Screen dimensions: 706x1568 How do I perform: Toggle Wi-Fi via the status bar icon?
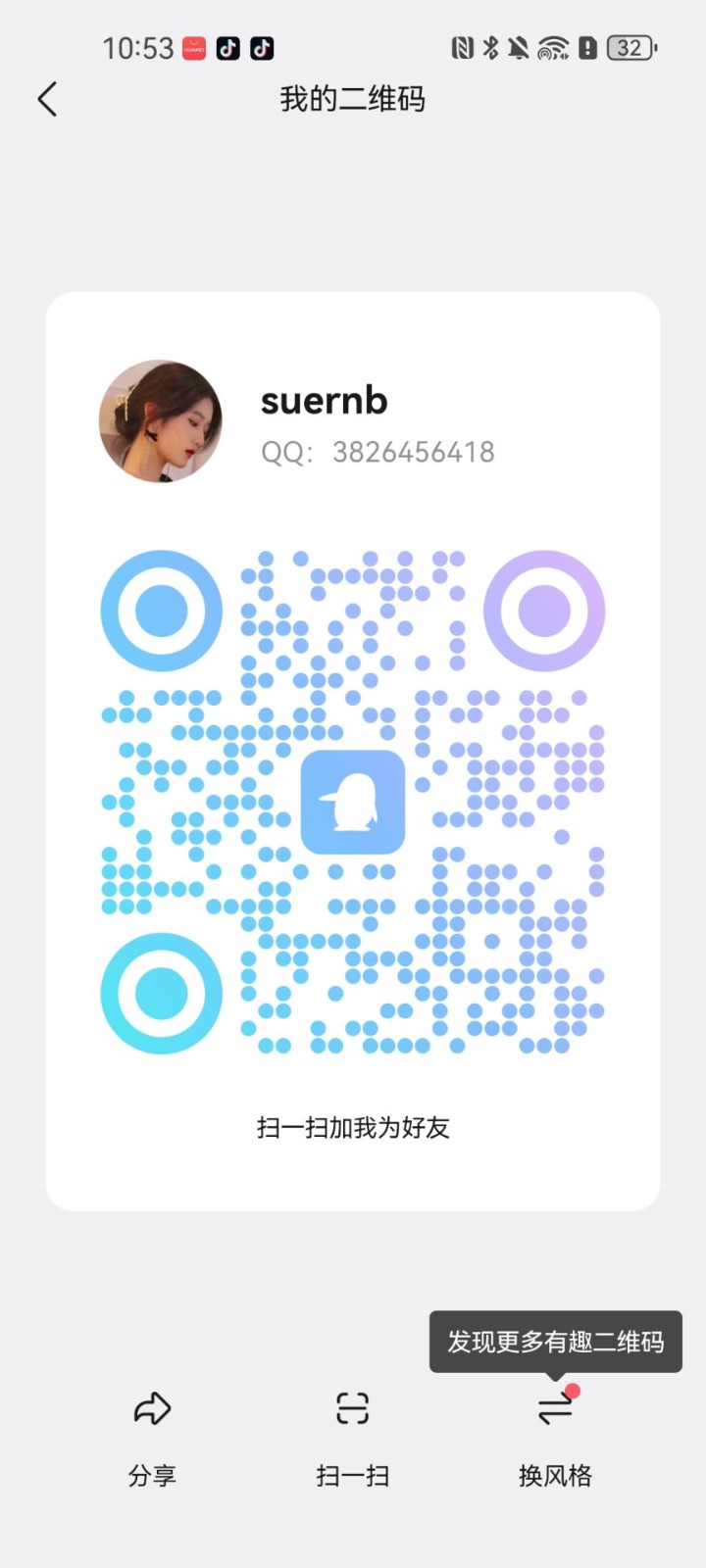[551, 46]
